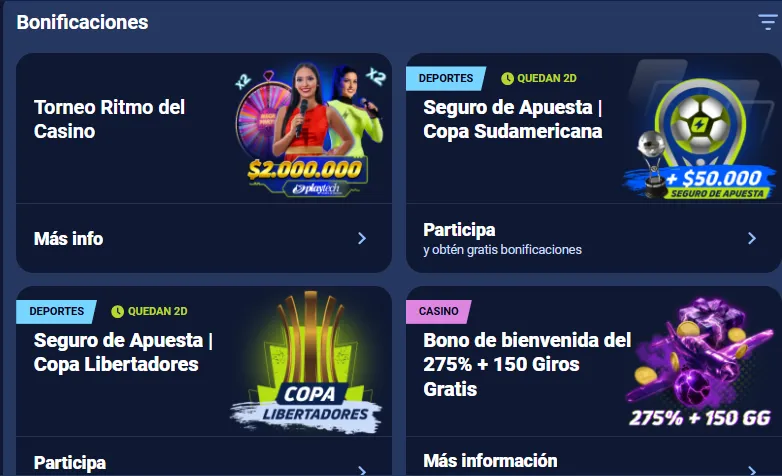The image size is (782, 476).
Task: Open the filter icon beside Bonificaciones
Action: tap(767, 23)
